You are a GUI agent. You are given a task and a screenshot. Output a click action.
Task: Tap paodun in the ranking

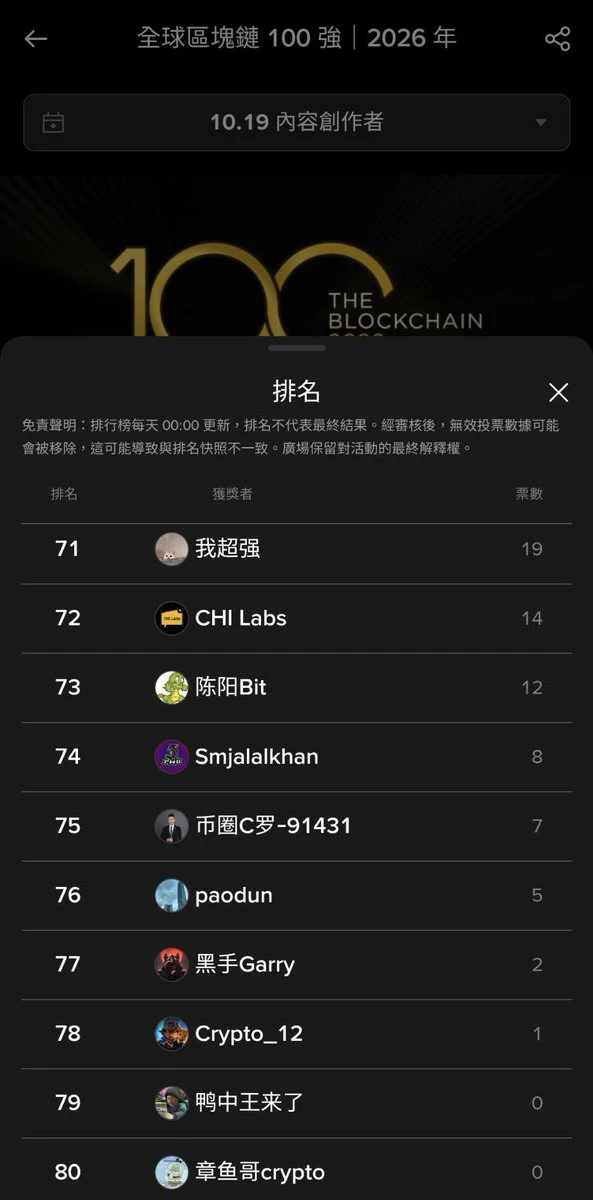click(296, 894)
